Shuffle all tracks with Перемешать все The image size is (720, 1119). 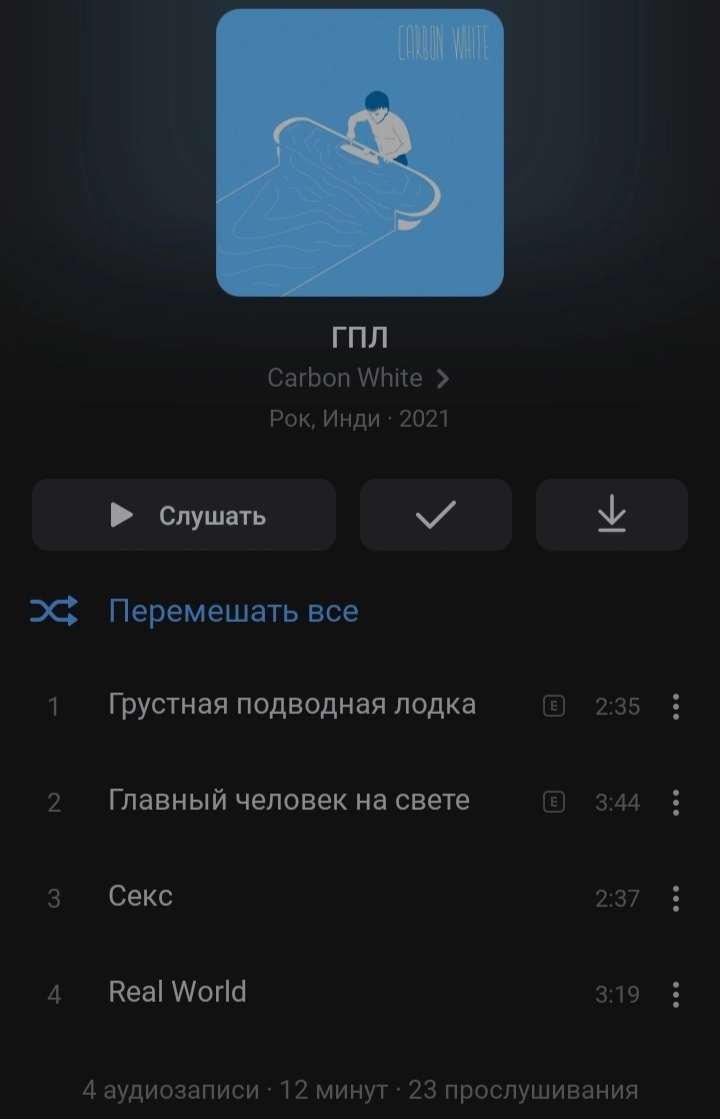(232, 611)
